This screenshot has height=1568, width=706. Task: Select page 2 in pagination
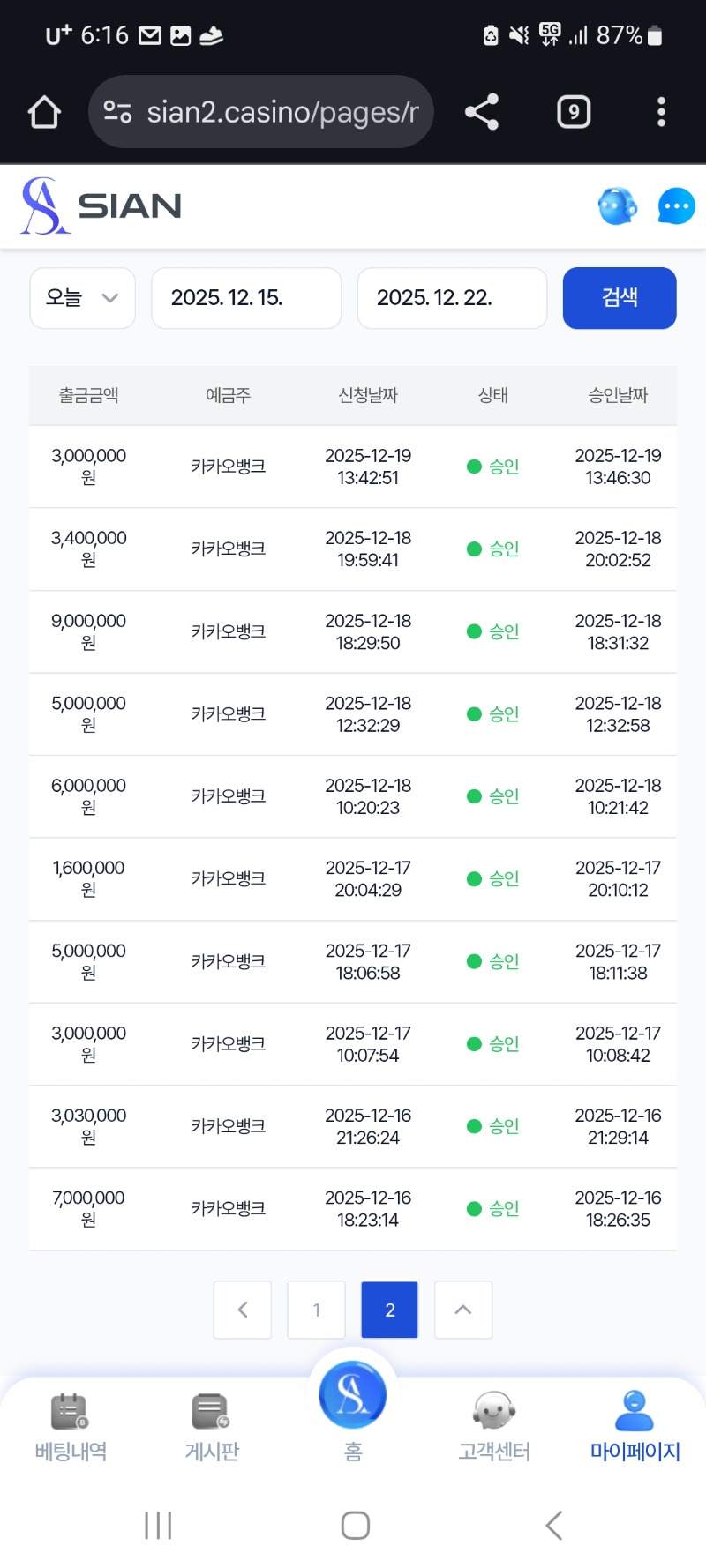pyautogui.click(x=389, y=1310)
